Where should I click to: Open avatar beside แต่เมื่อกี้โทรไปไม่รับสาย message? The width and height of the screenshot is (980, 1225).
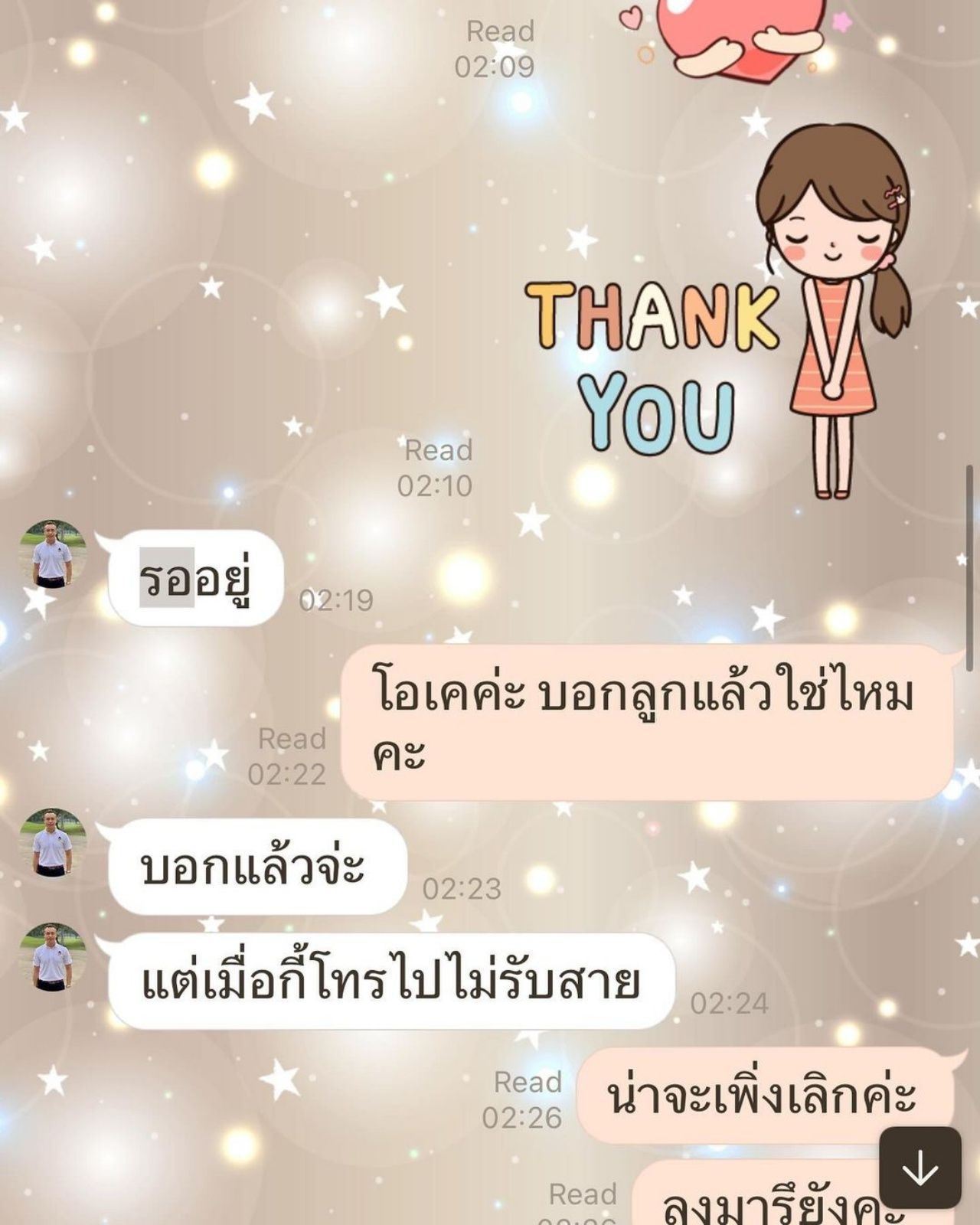point(51,957)
